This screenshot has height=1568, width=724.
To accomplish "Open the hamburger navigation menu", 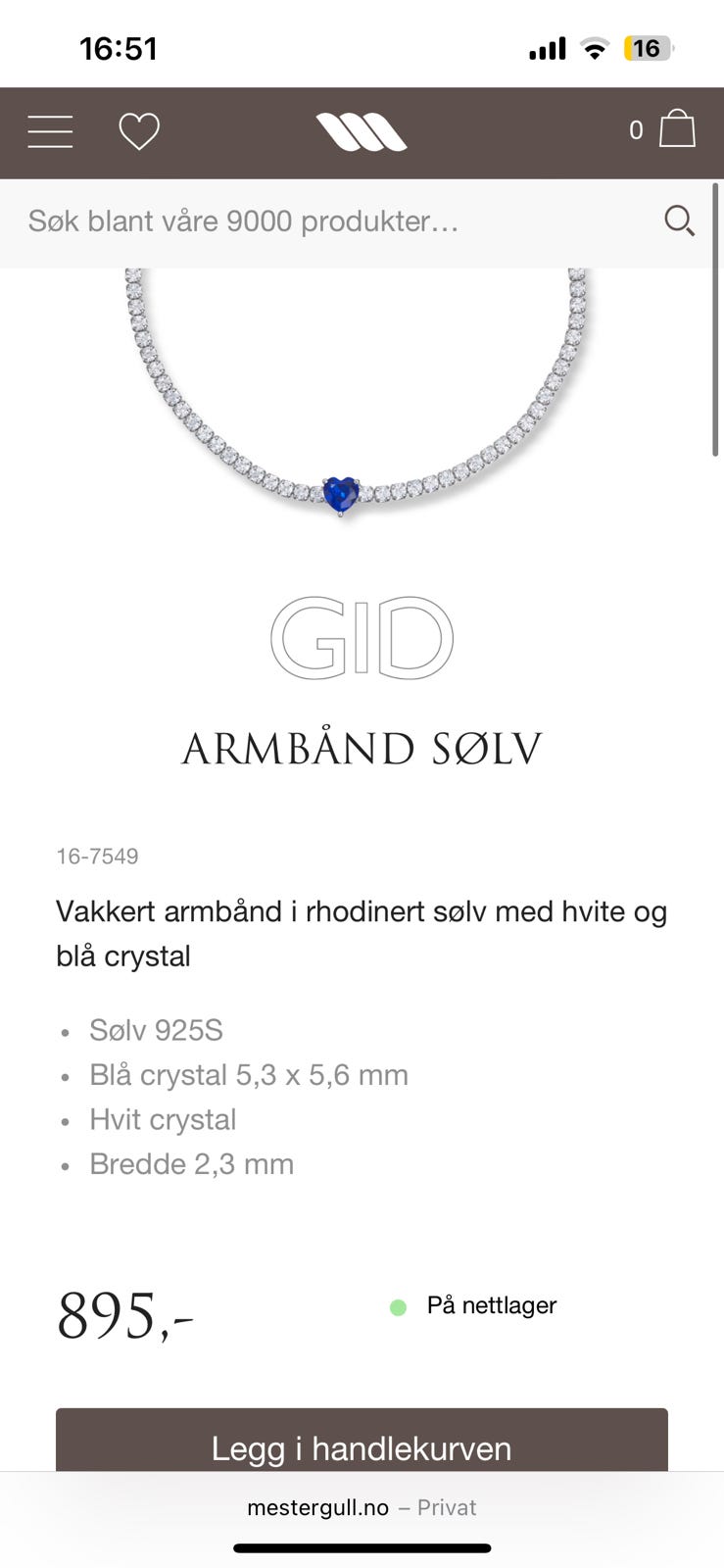I will (50, 130).
